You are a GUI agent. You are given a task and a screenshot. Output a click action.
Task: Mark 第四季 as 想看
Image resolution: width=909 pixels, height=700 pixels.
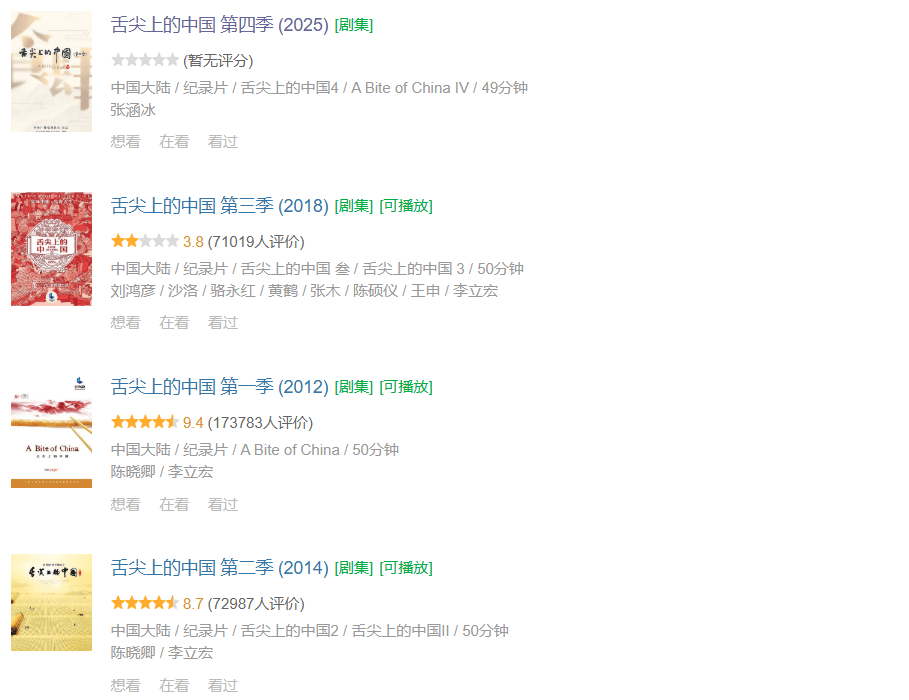click(x=125, y=142)
